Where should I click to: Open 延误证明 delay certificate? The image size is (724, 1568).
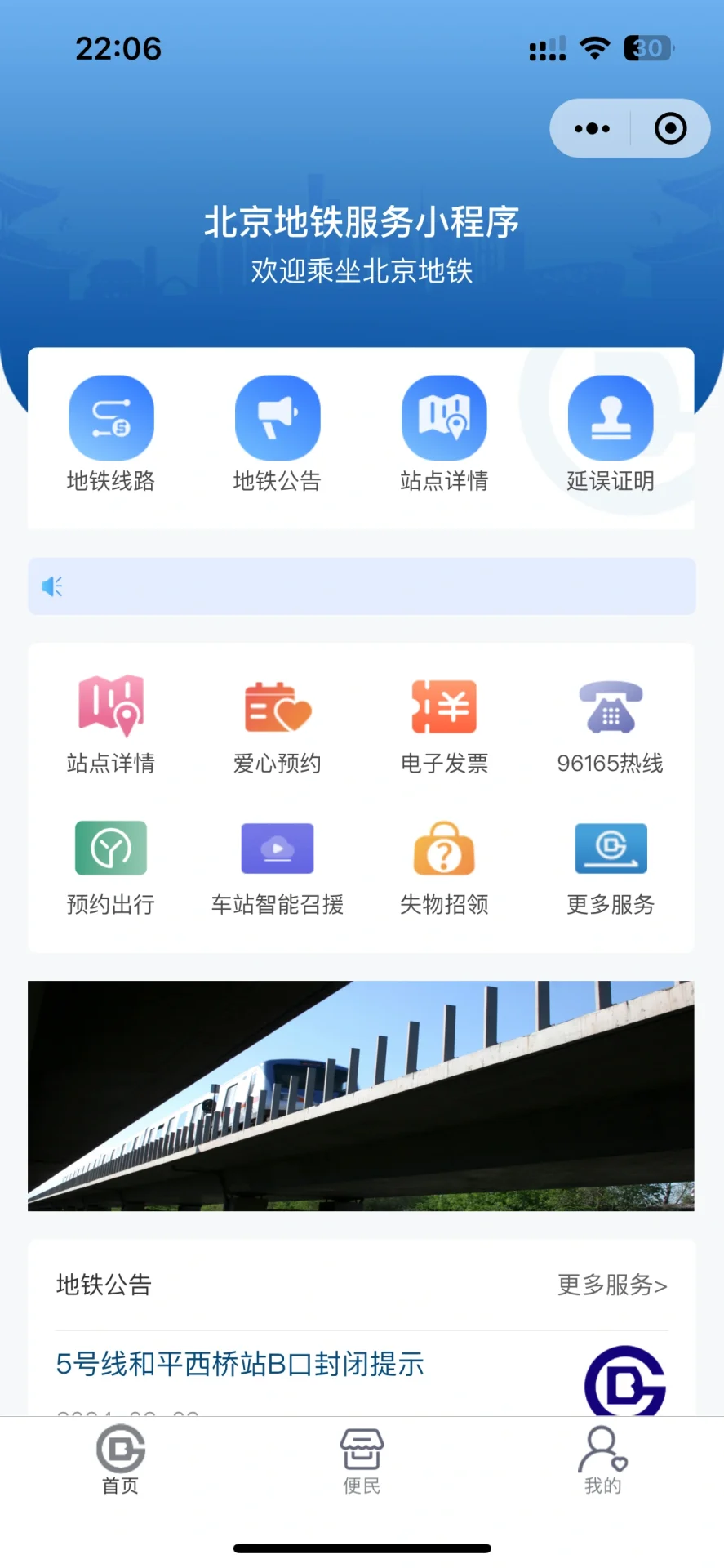tap(611, 434)
